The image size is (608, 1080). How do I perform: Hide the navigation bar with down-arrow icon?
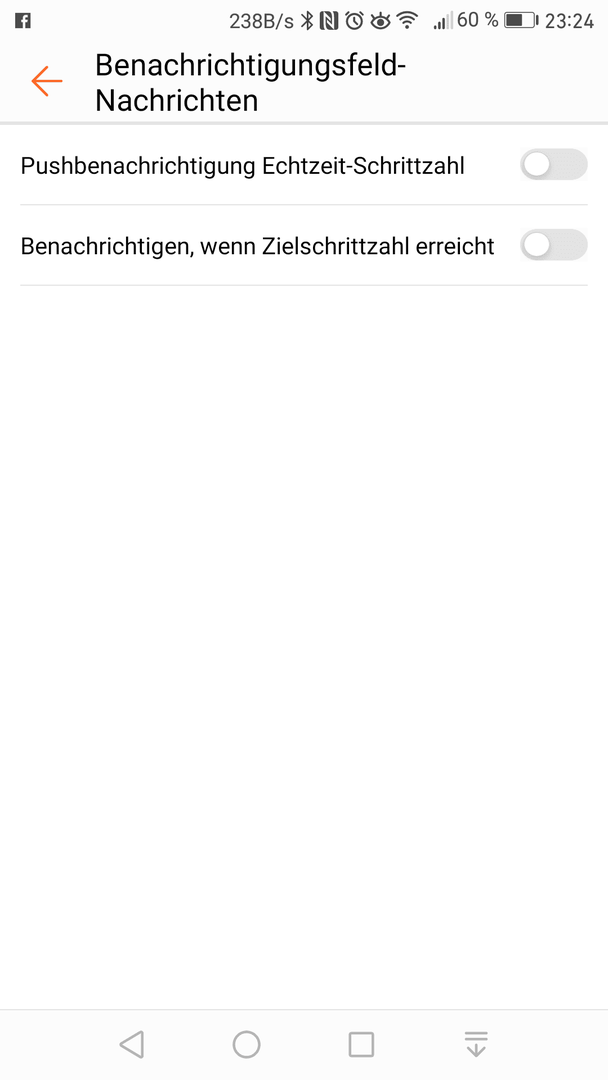(476, 1044)
